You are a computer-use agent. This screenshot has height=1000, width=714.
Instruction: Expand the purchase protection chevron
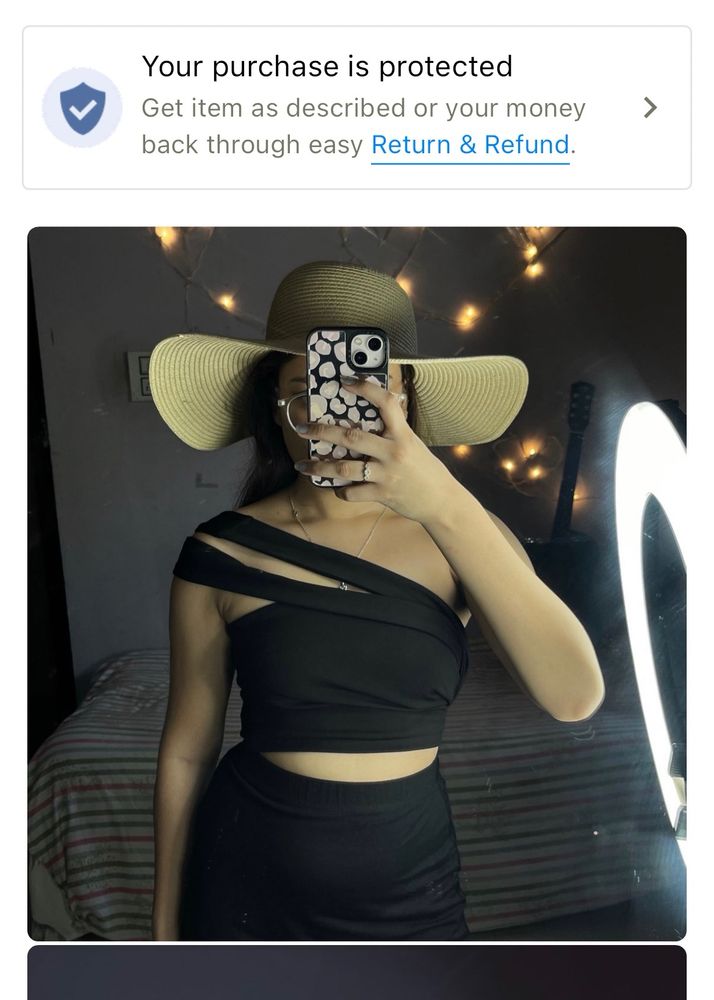[x=650, y=108]
